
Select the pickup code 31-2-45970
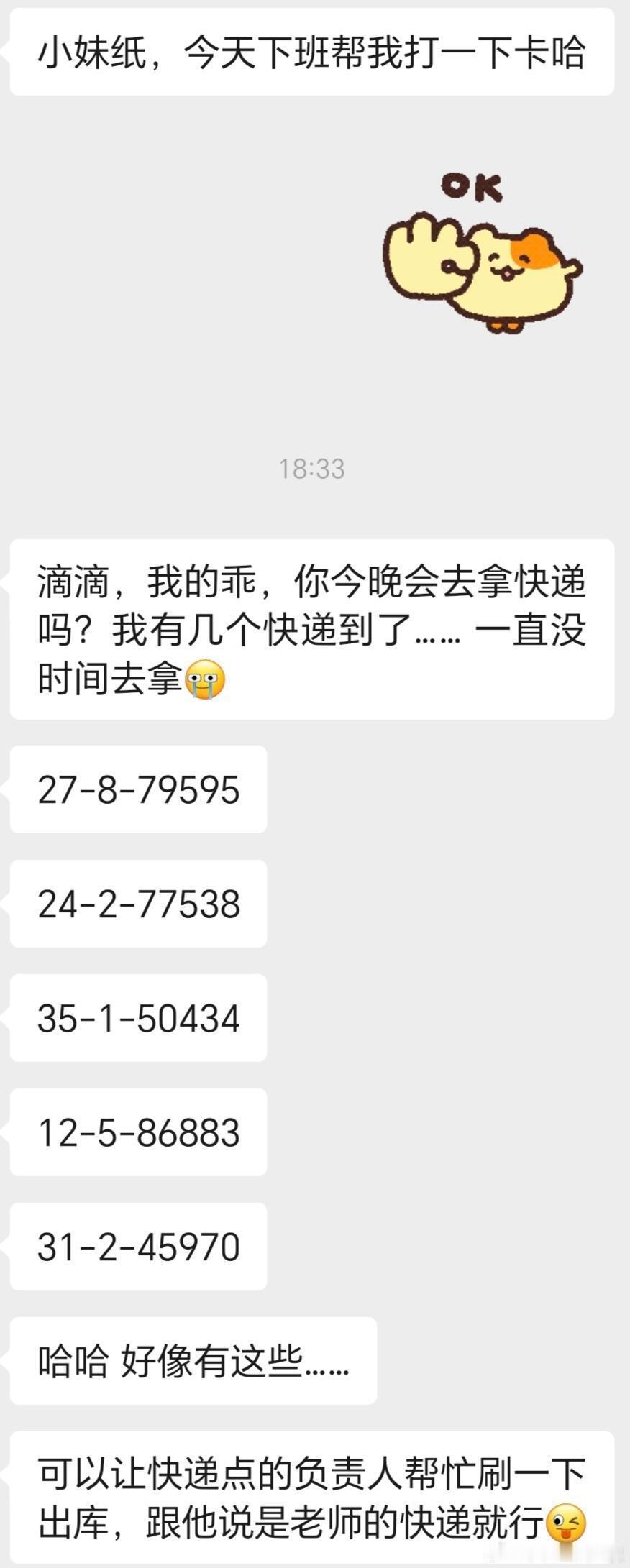[x=138, y=1248]
